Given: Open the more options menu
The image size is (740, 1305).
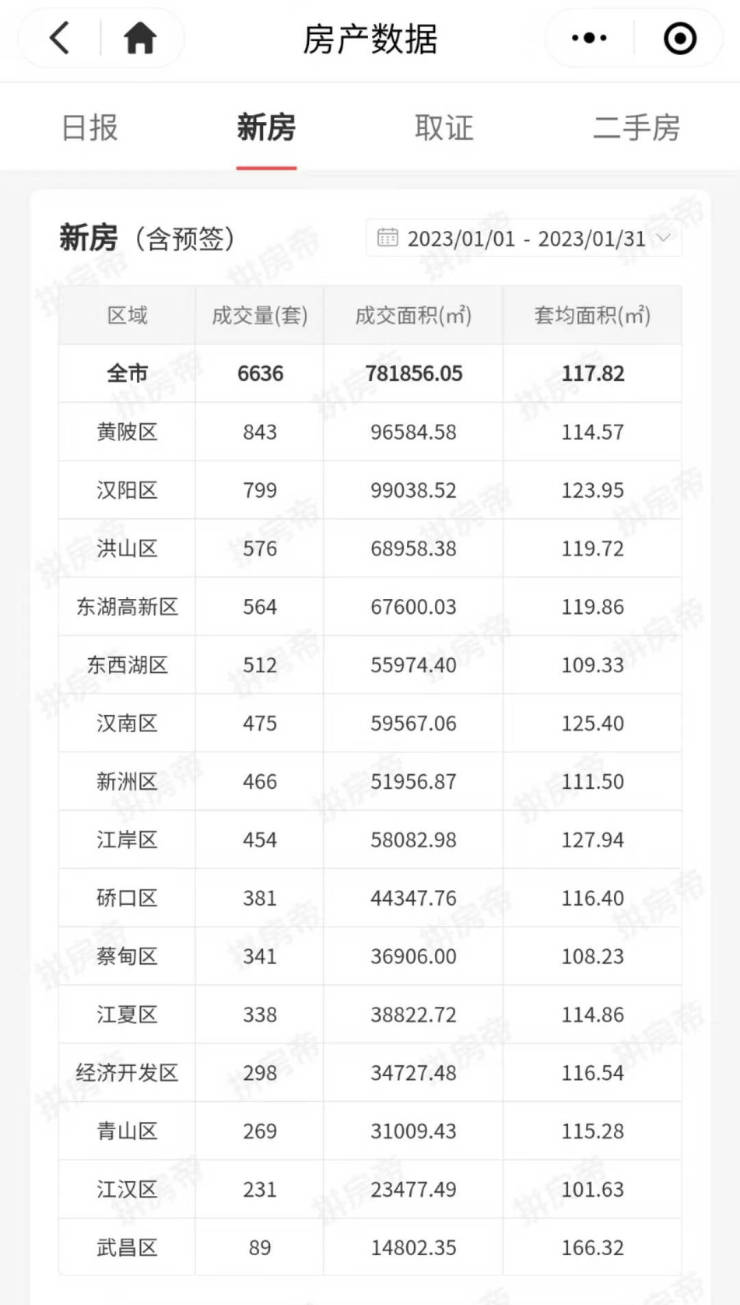Looking at the screenshot, I should (589, 39).
